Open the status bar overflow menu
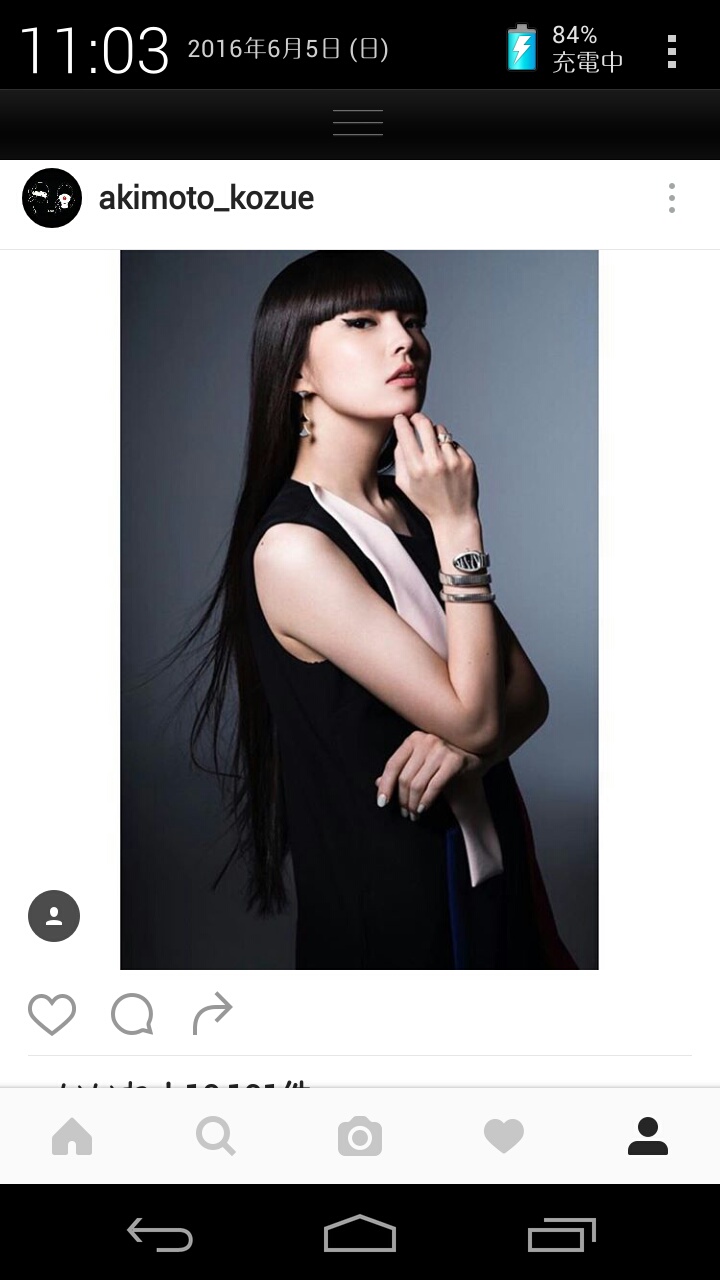 (x=672, y=50)
